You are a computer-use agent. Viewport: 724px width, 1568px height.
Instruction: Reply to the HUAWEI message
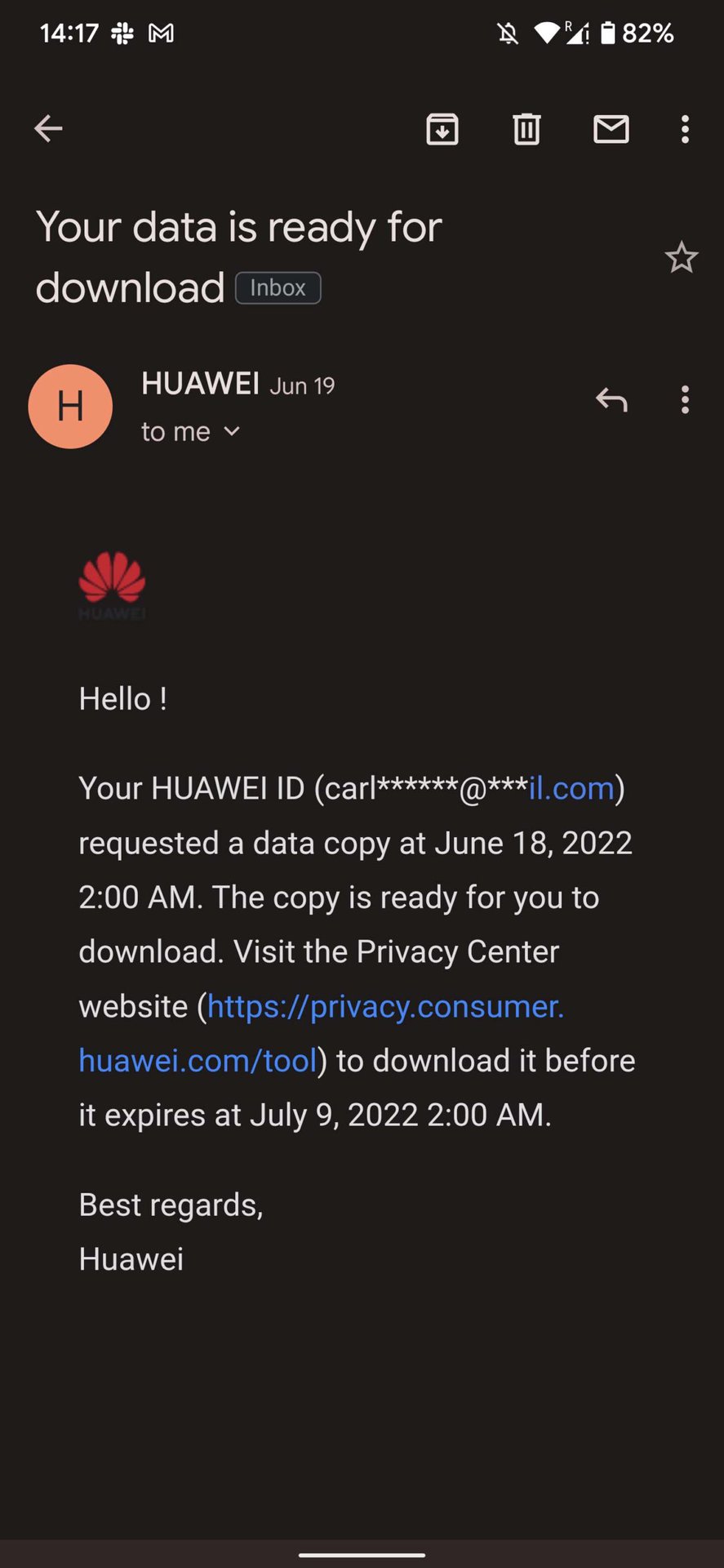click(x=611, y=399)
